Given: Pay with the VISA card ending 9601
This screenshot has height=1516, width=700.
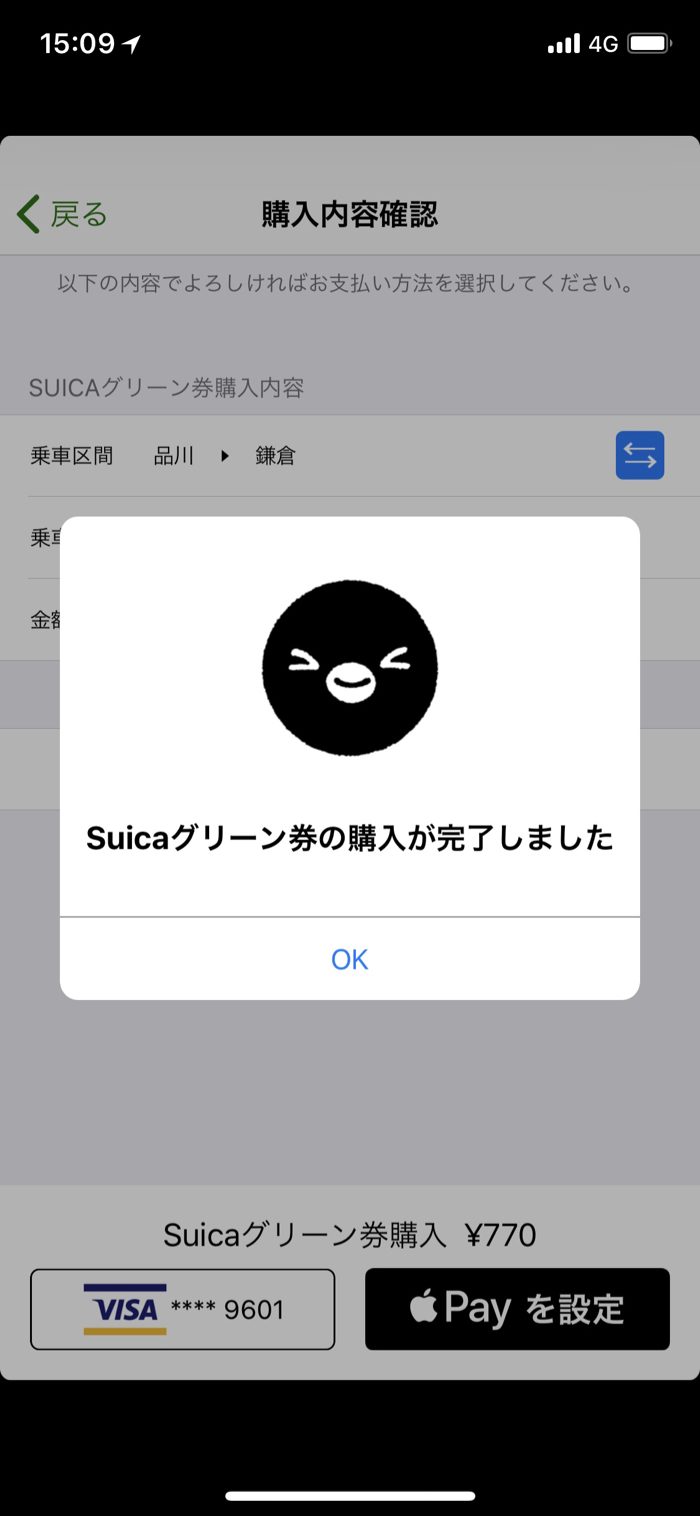Looking at the screenshot, I should (x=183, y=1309).
